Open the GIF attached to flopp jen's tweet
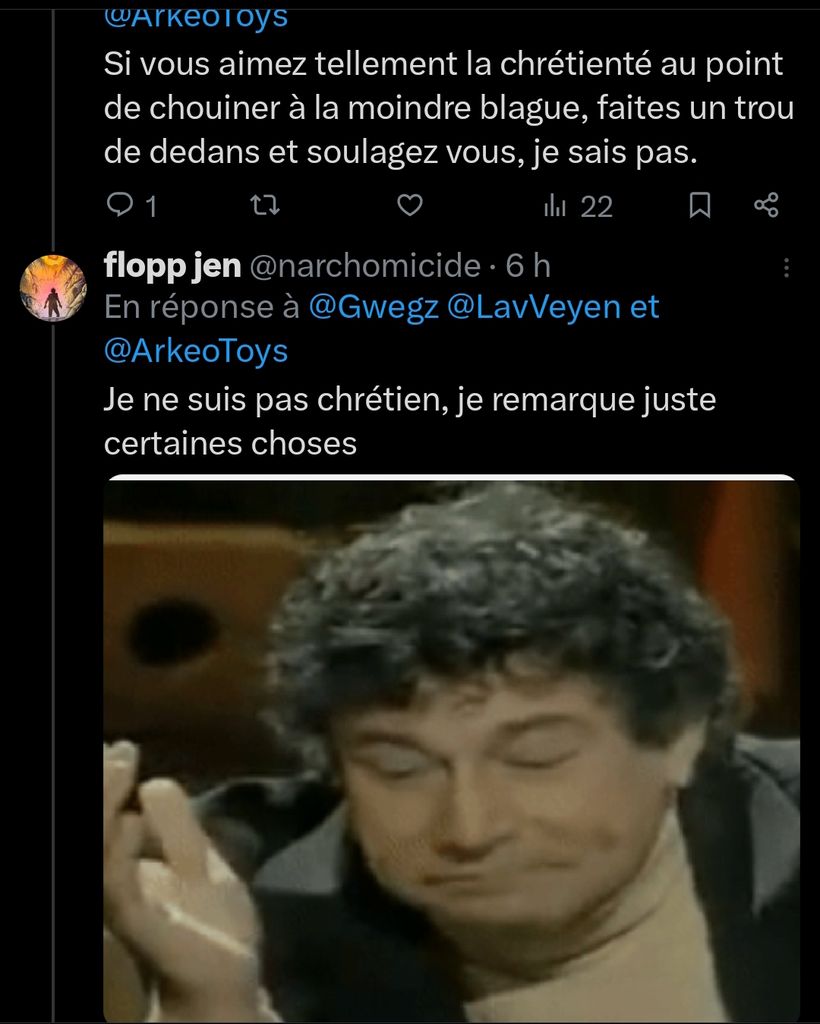 452,750
